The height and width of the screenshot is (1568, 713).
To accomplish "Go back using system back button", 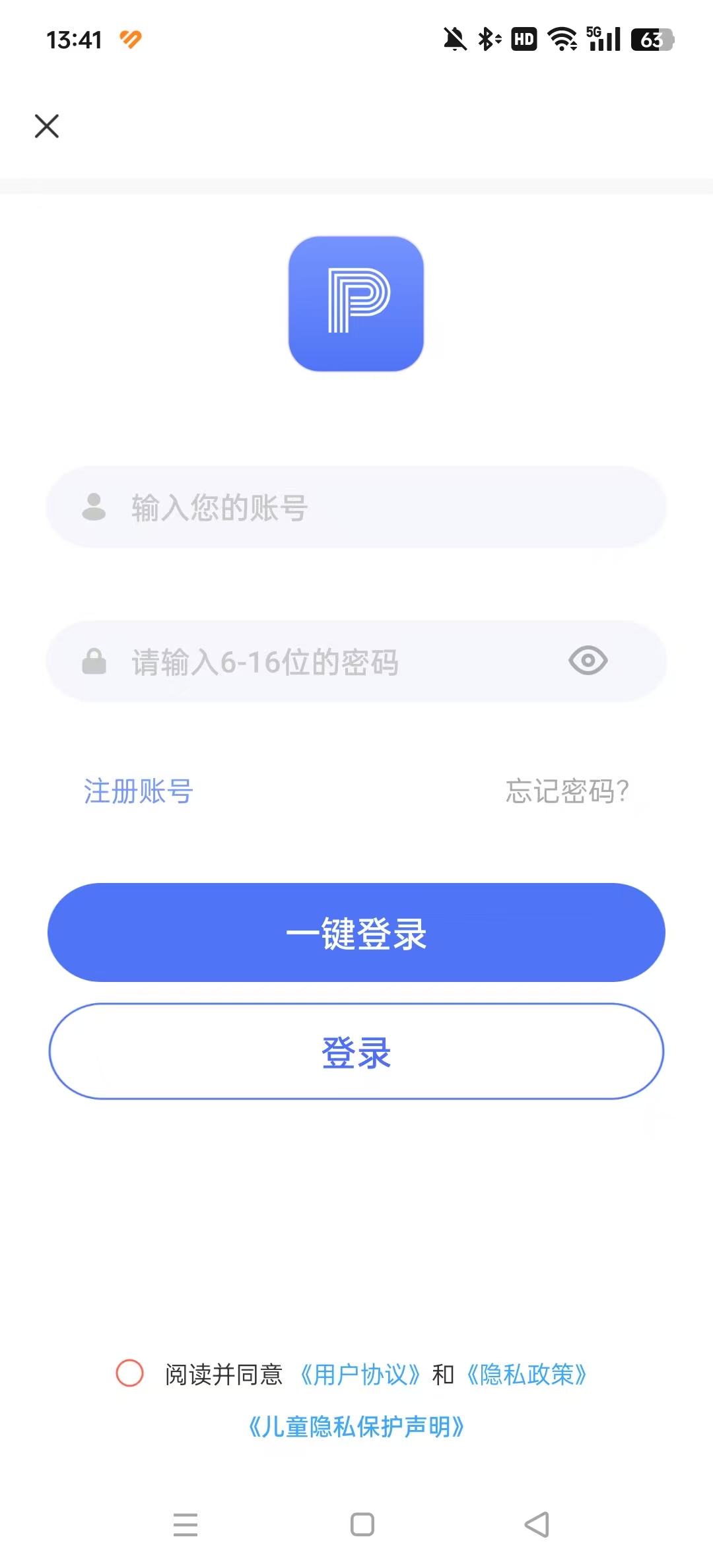I will tap(537, 1524).
